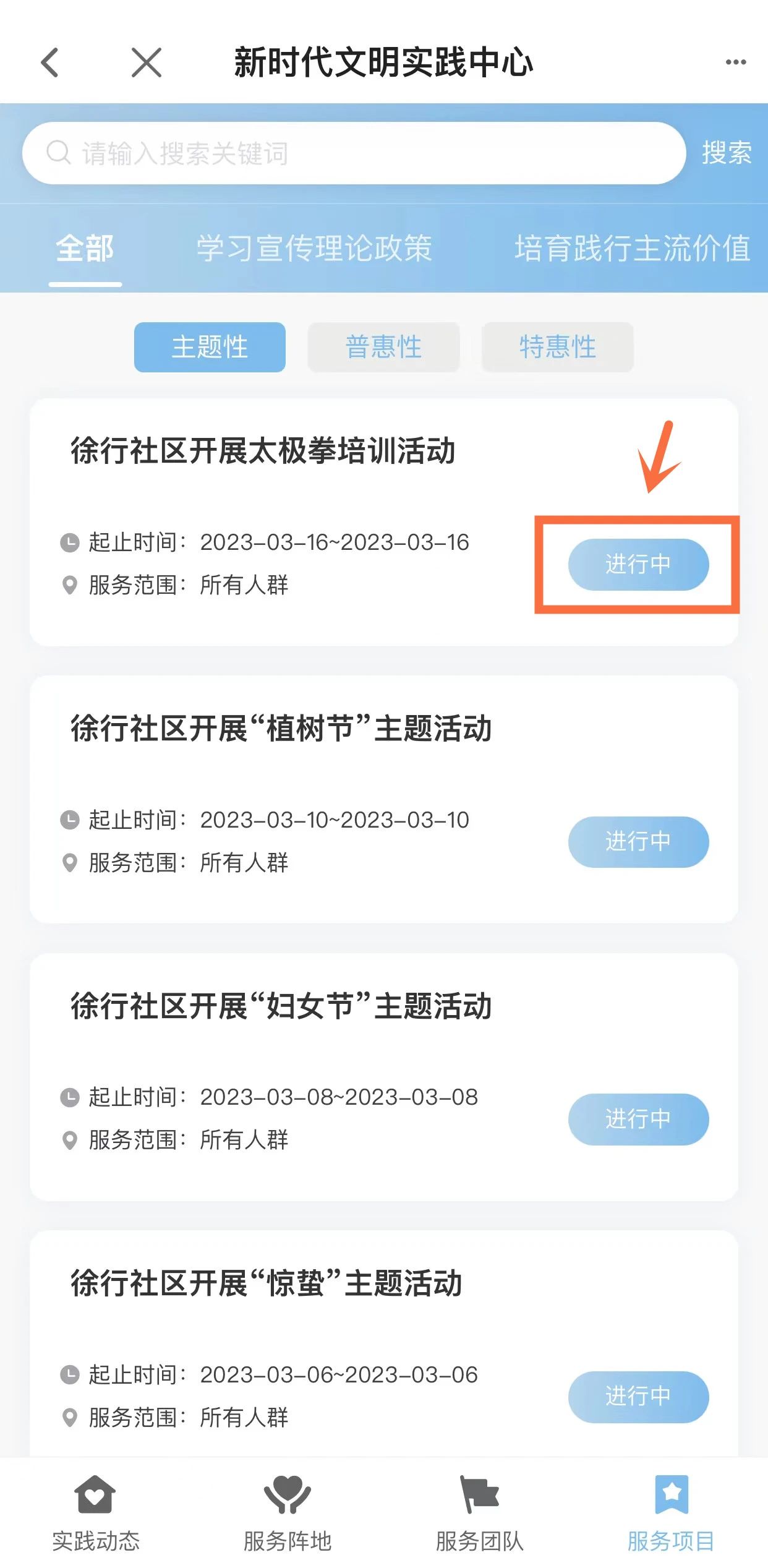
Task: Switch to the 全部 tab
Action: [x=85, y=249]
